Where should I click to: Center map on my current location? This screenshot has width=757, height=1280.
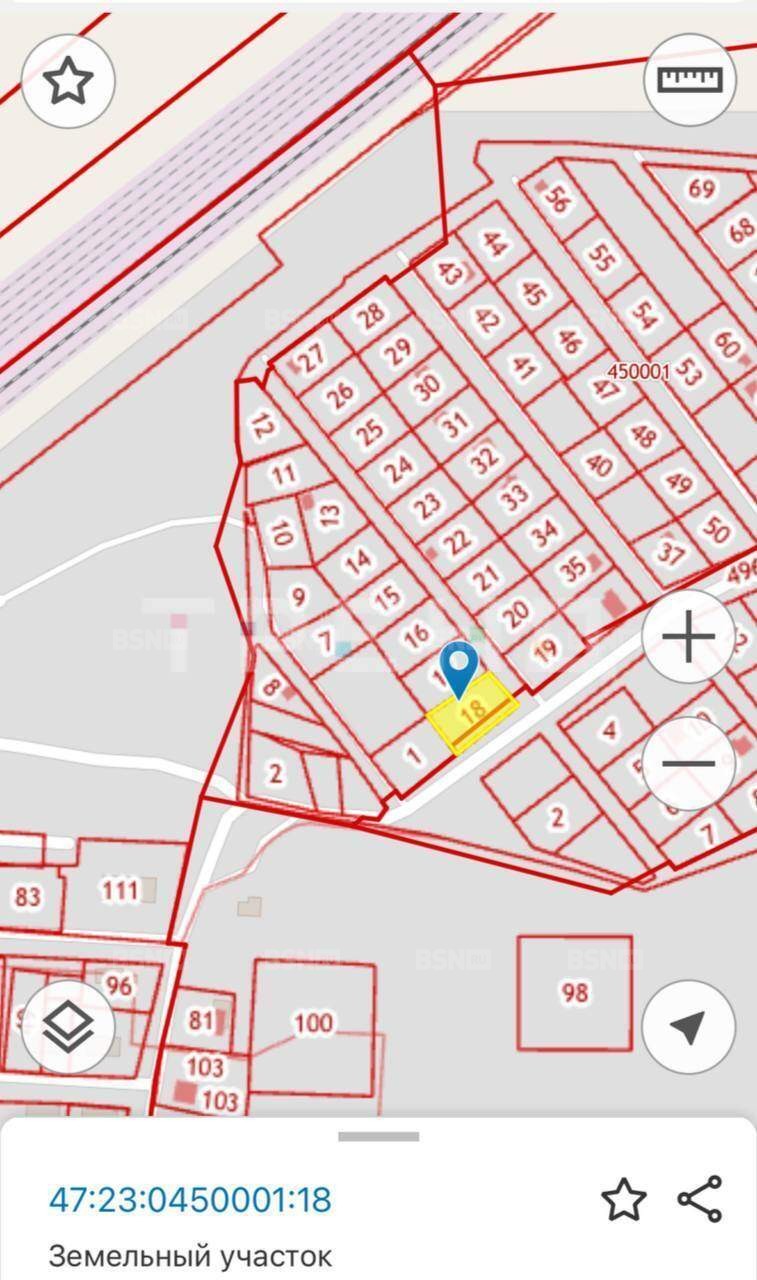(x=689, y=1027)
